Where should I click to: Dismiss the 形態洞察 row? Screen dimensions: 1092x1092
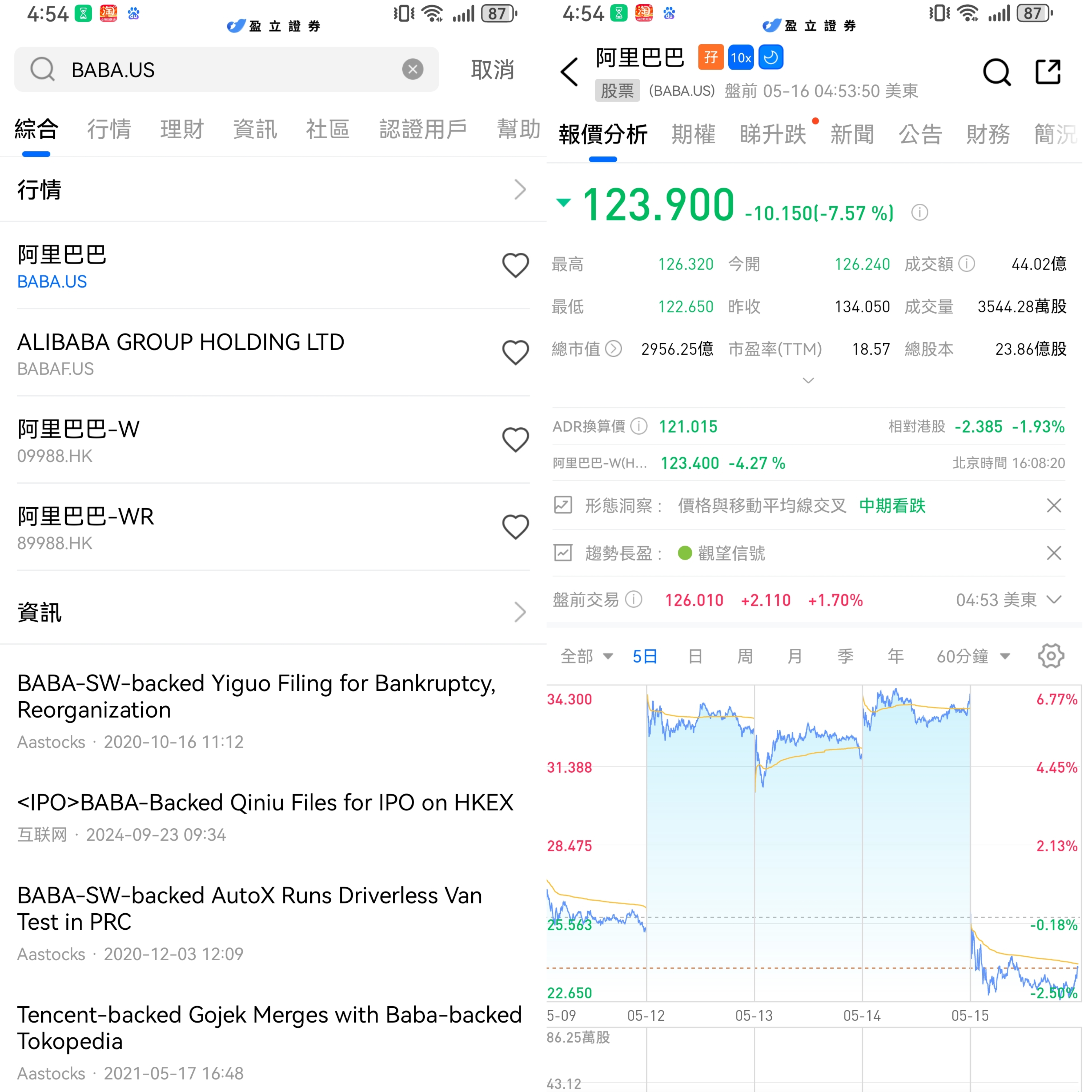point(1054,505)
